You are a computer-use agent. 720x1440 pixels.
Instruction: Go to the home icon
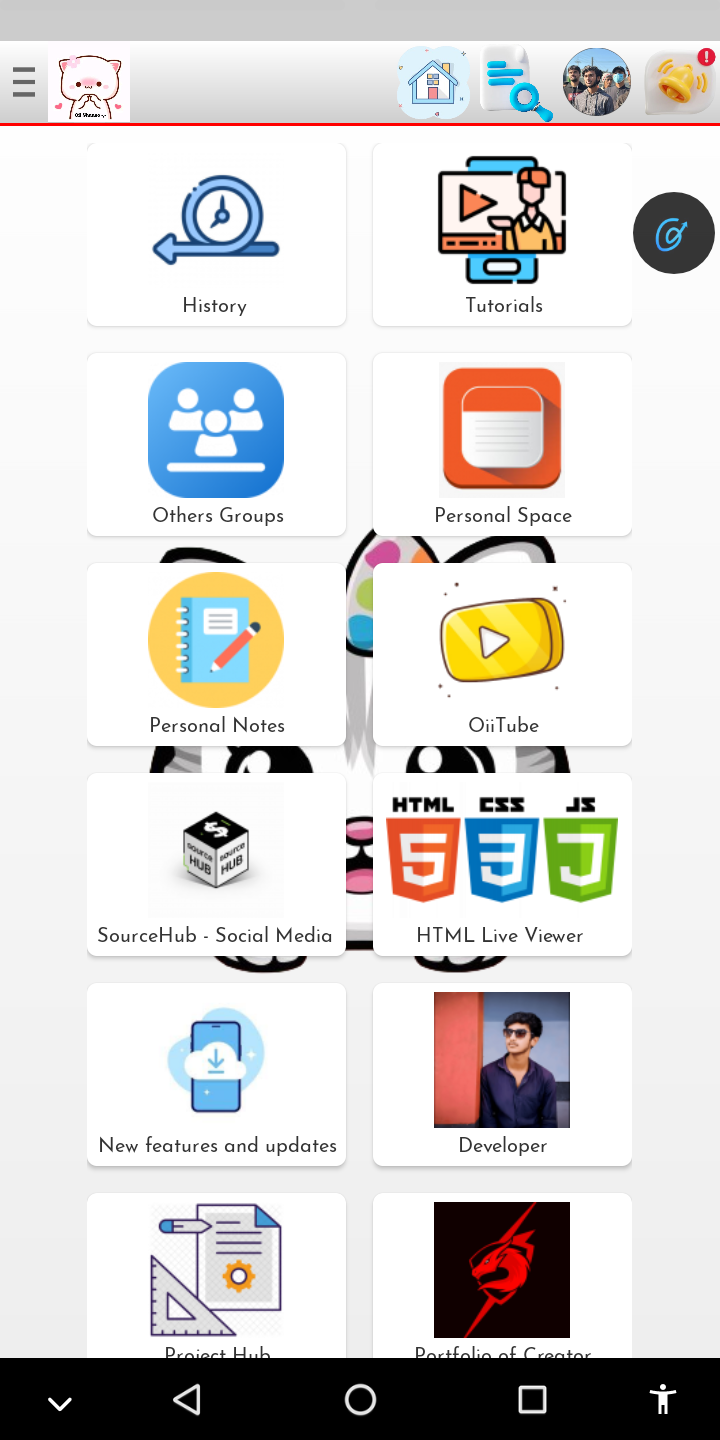pyautogui.click(x=433, y=83)
